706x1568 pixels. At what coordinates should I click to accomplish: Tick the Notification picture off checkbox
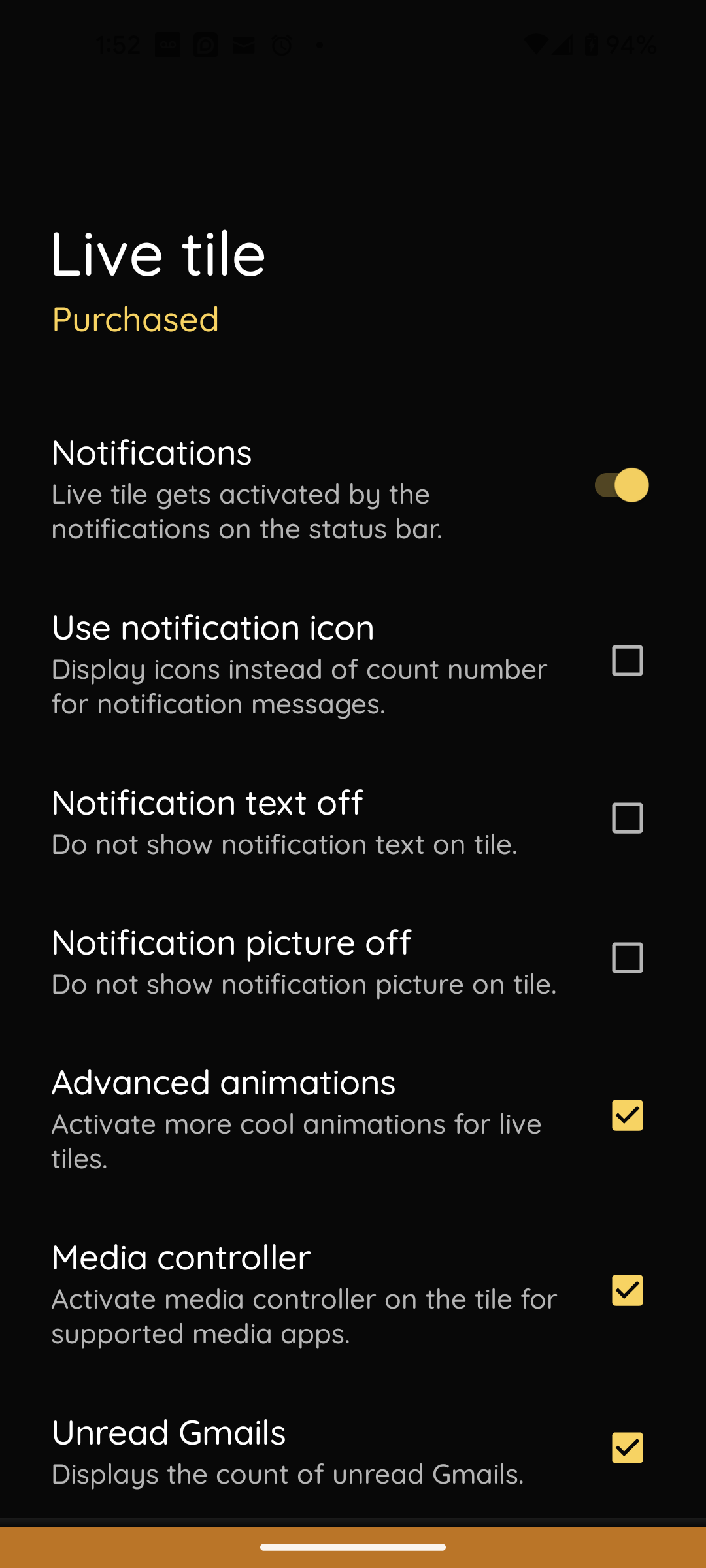tap(627, 958)
